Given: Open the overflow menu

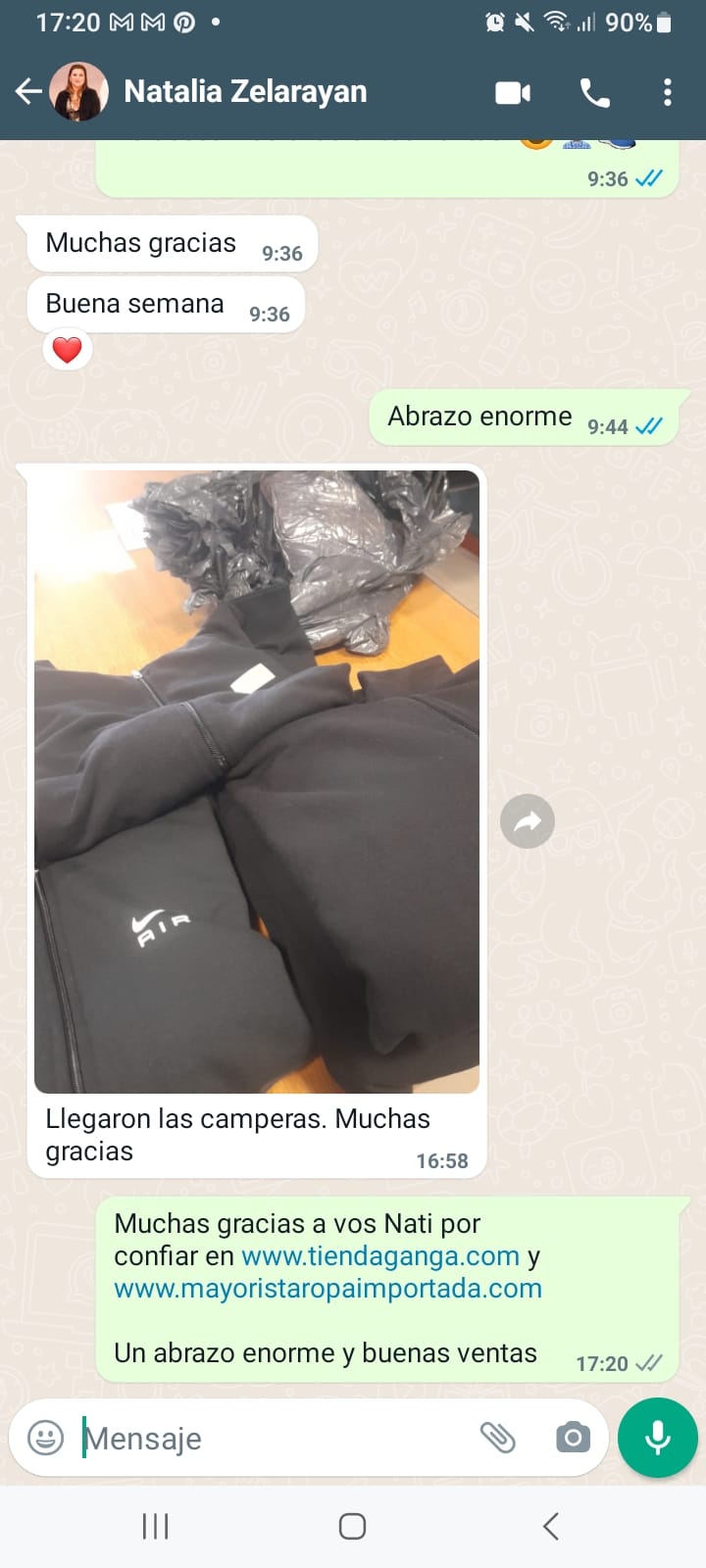Looking at the screenshot, I should point(668,93).
